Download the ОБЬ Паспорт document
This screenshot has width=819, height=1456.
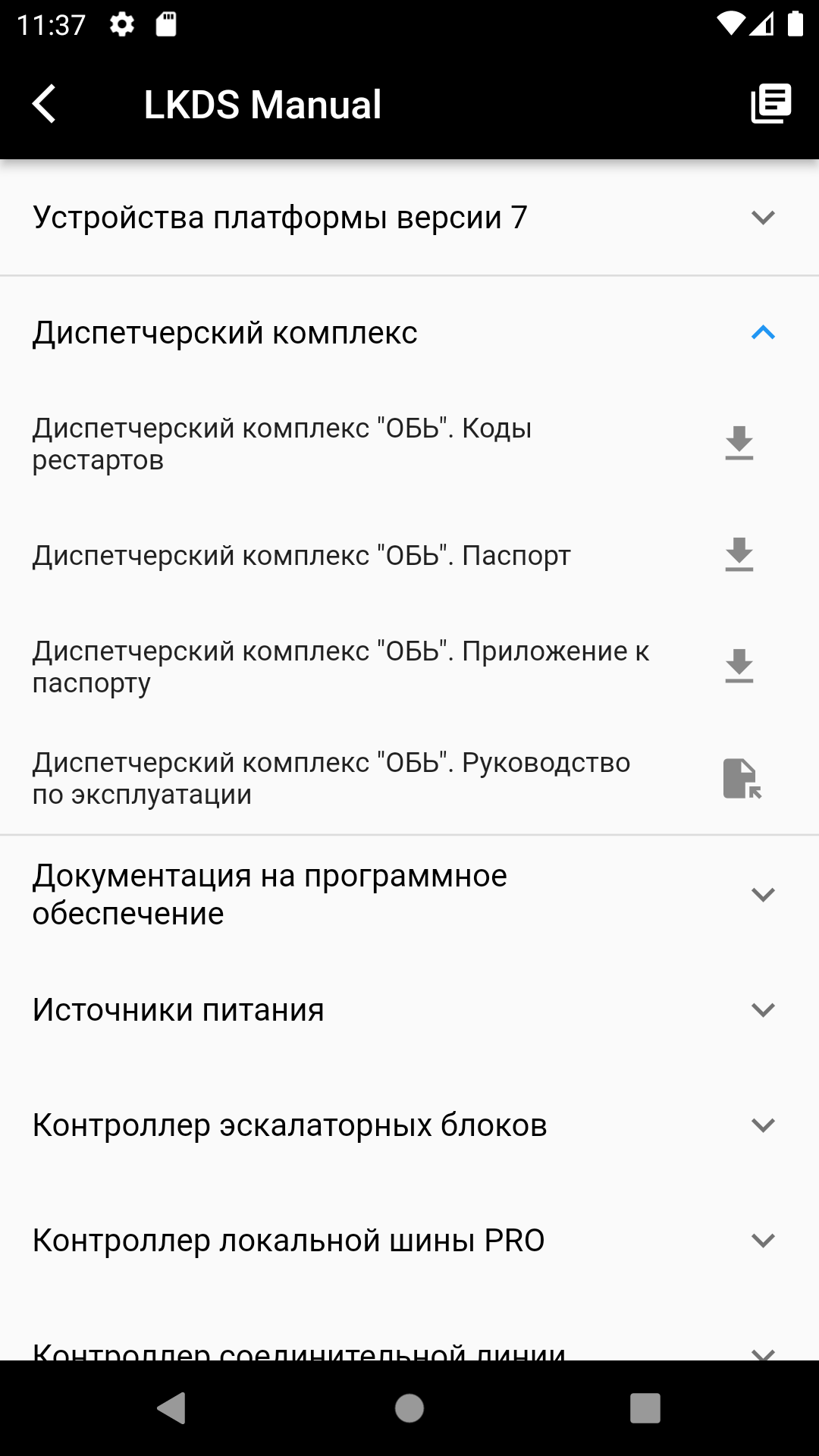tap(739, 555)
